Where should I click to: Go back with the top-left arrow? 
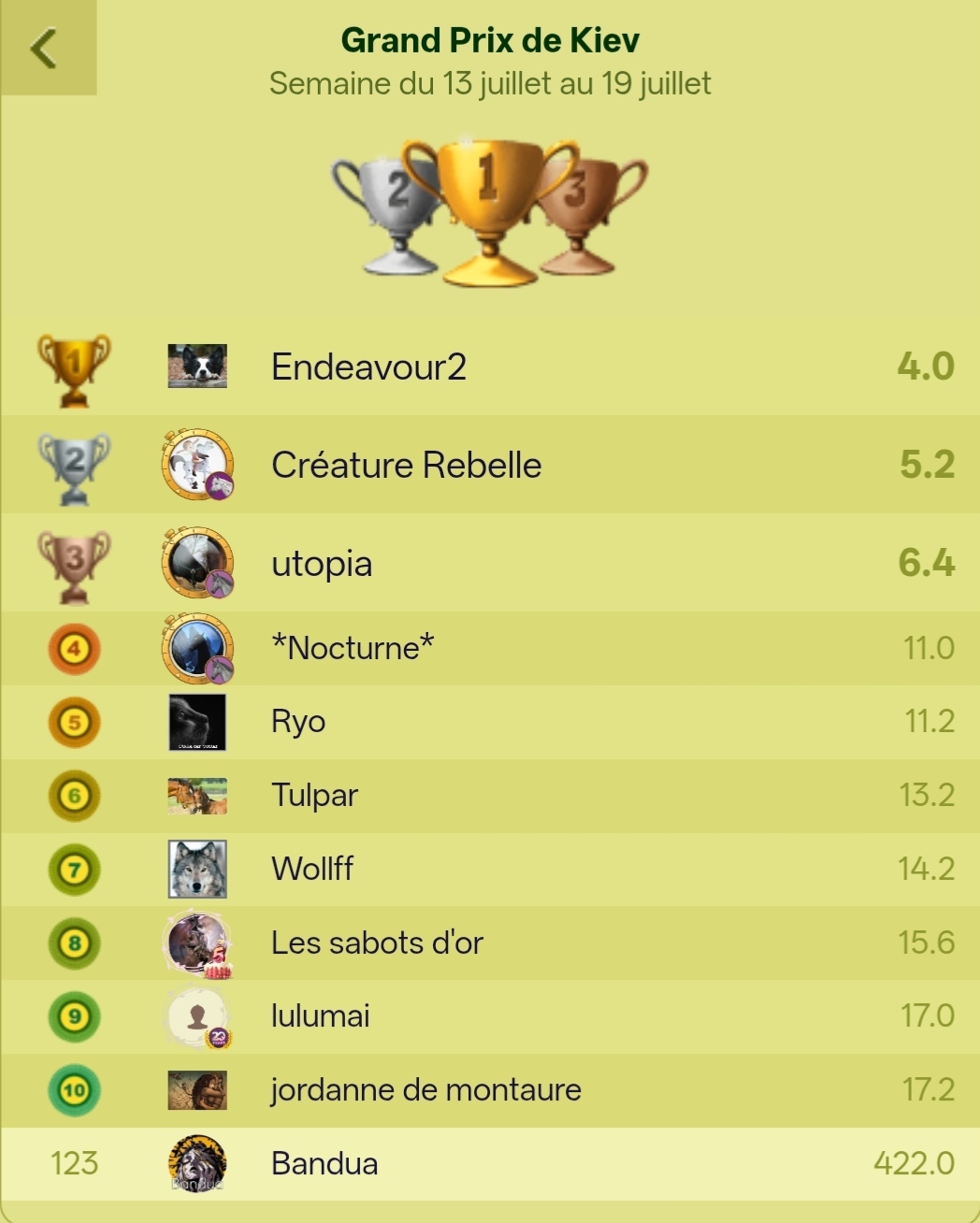pos(48,48)
